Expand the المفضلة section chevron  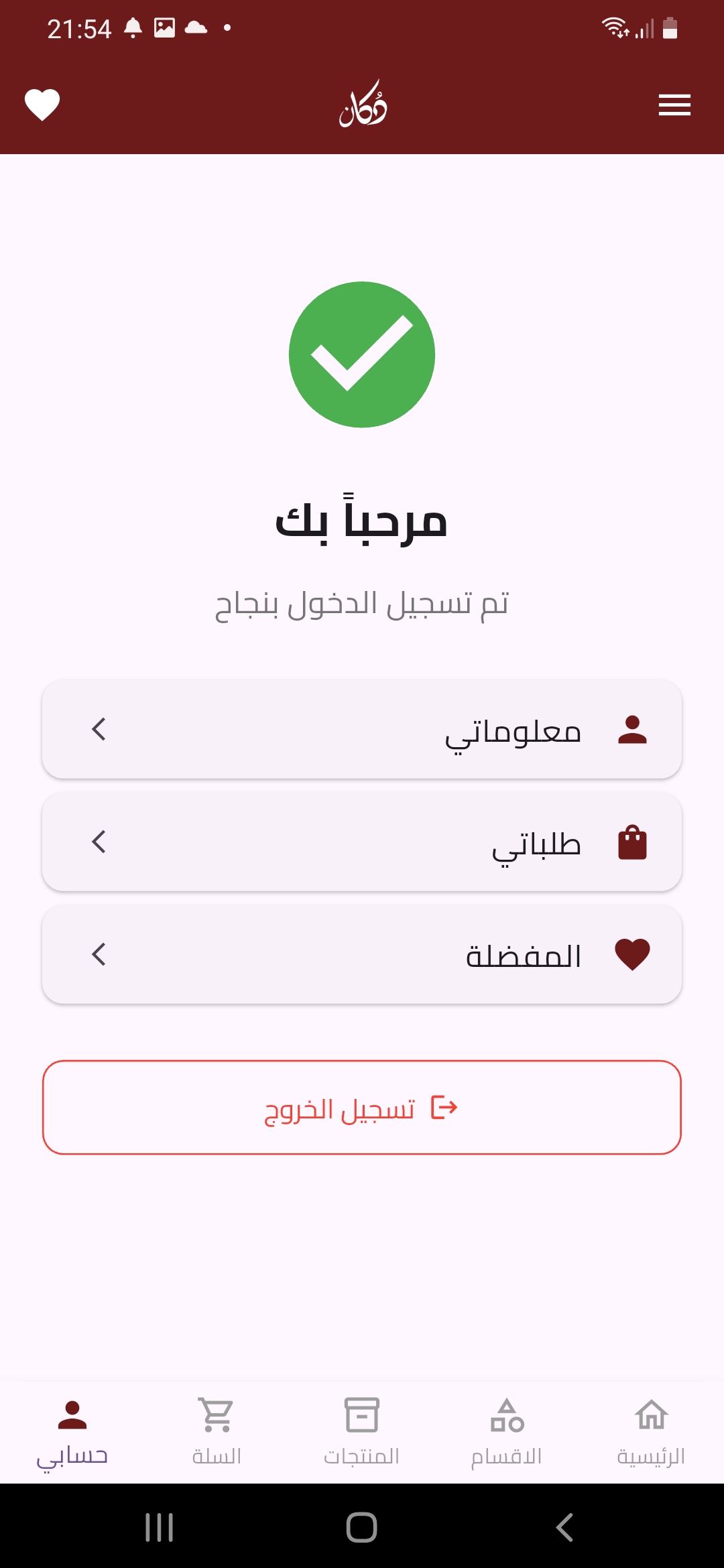(98, 954)
